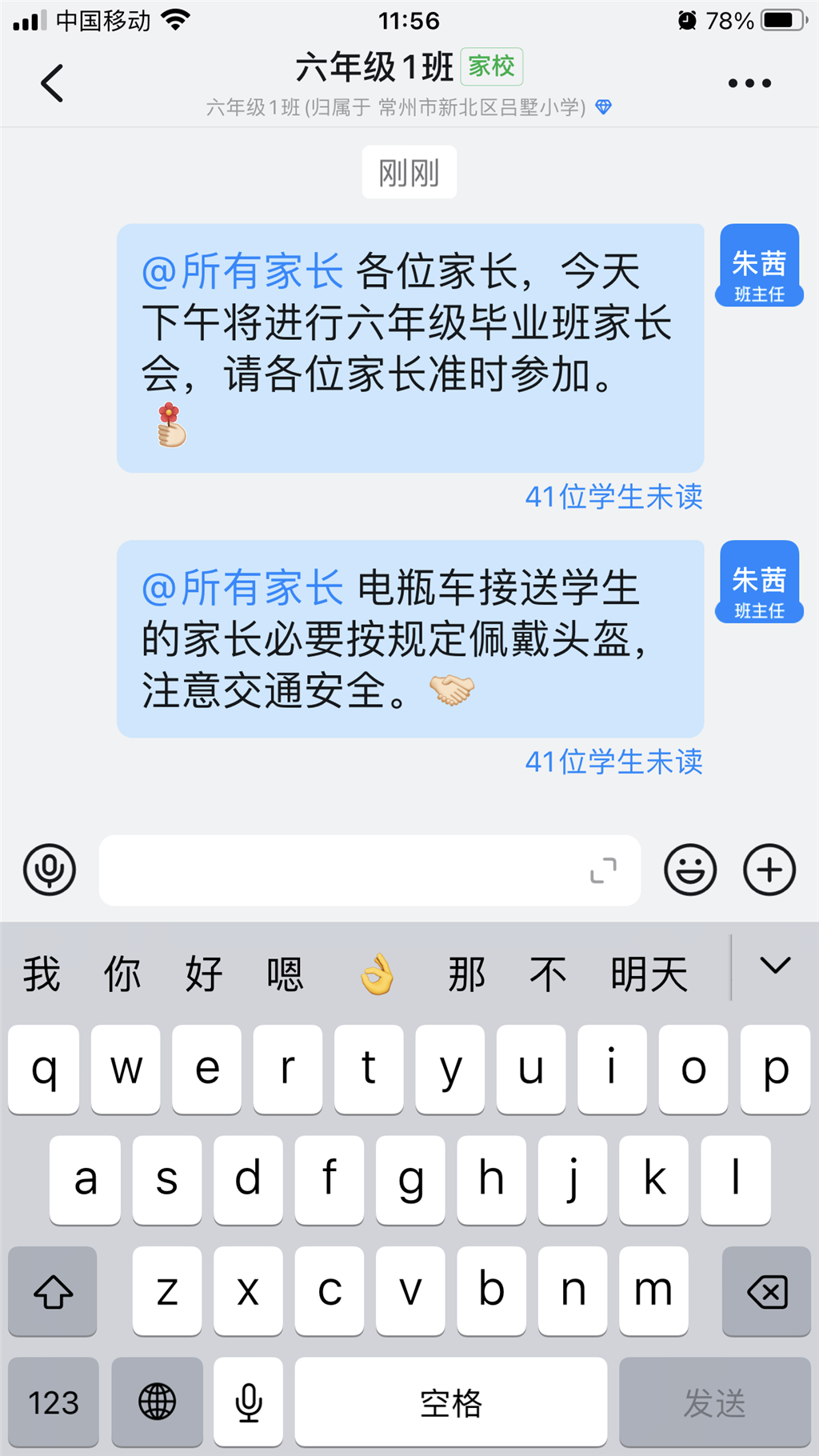Tap the keyboard backspace key
This screenshot has width=819, height=1456.
(766, 1291)
